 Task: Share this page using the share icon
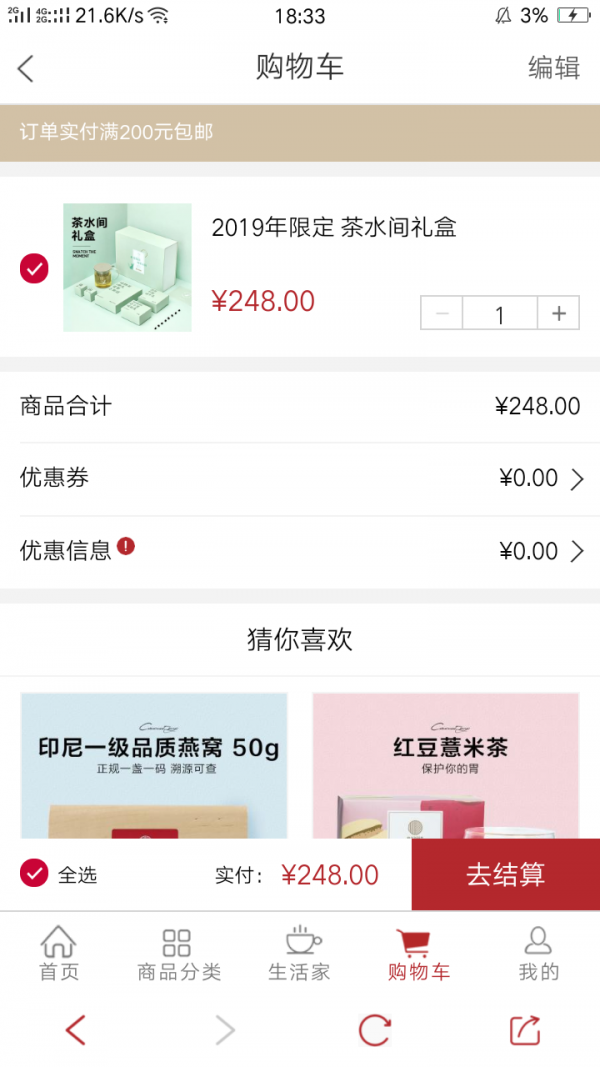coord(524,1030)
